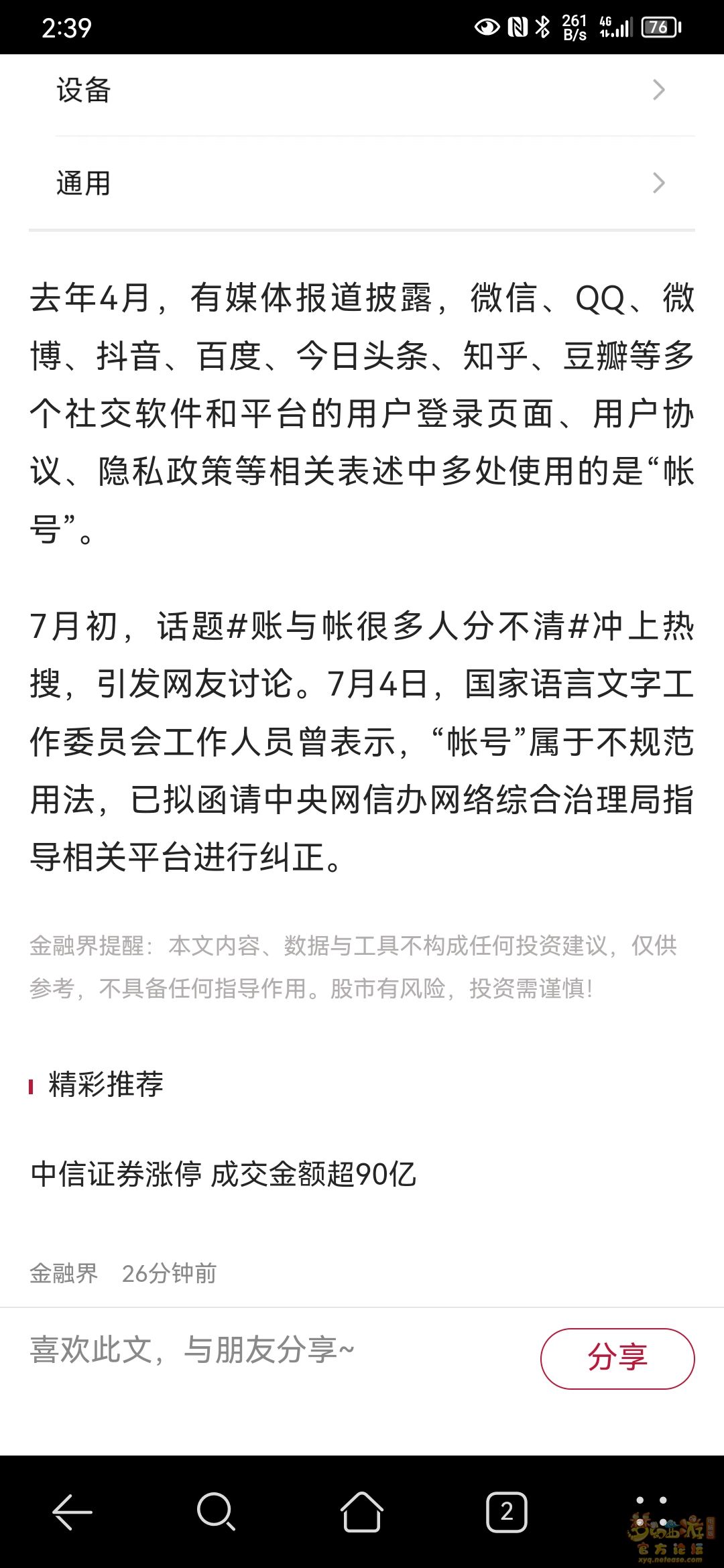Go to browser home page
Viewport: 724px width, 1568px height.
362,1512
